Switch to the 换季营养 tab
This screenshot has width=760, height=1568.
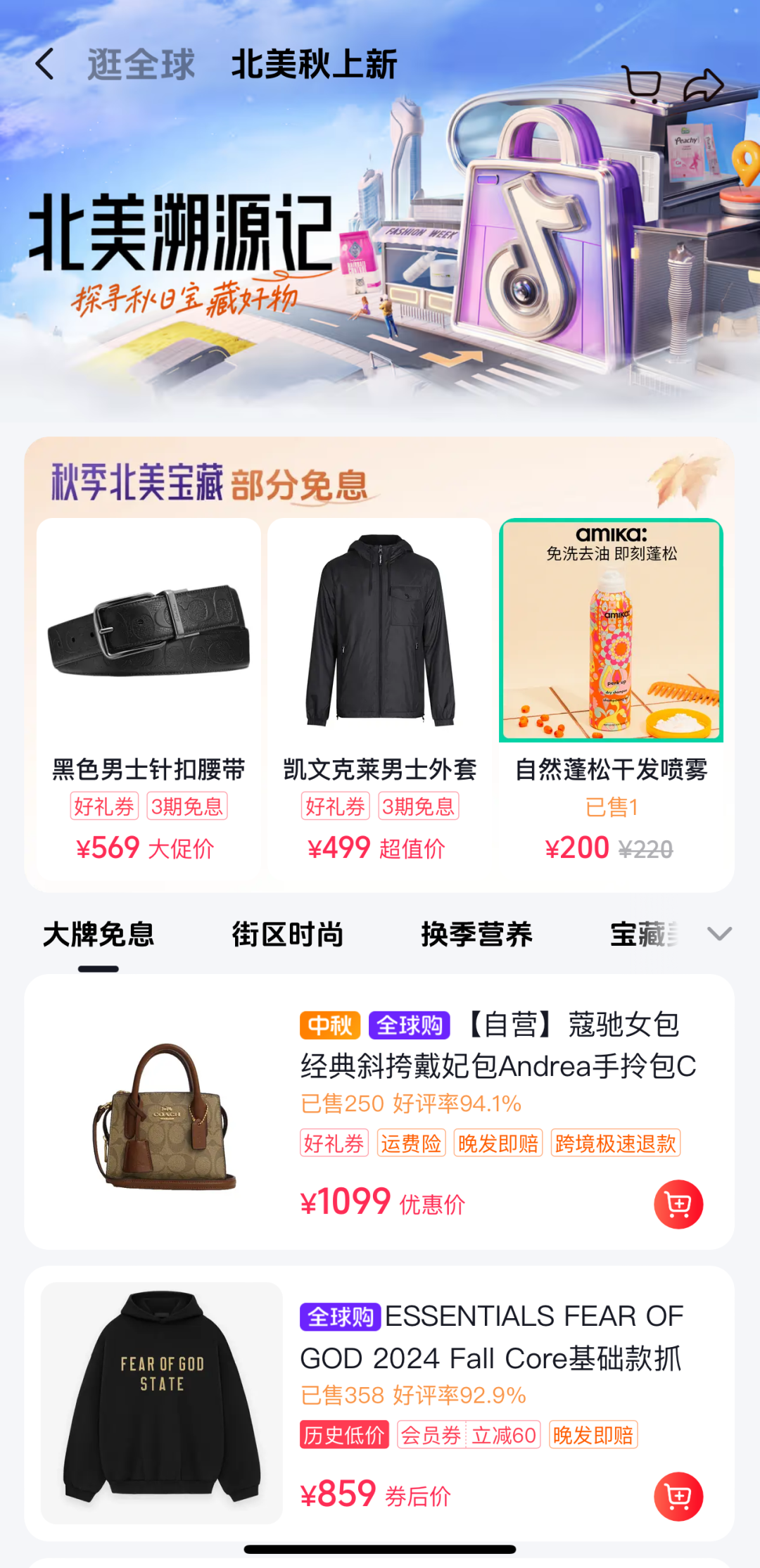(x=476, y=935)
